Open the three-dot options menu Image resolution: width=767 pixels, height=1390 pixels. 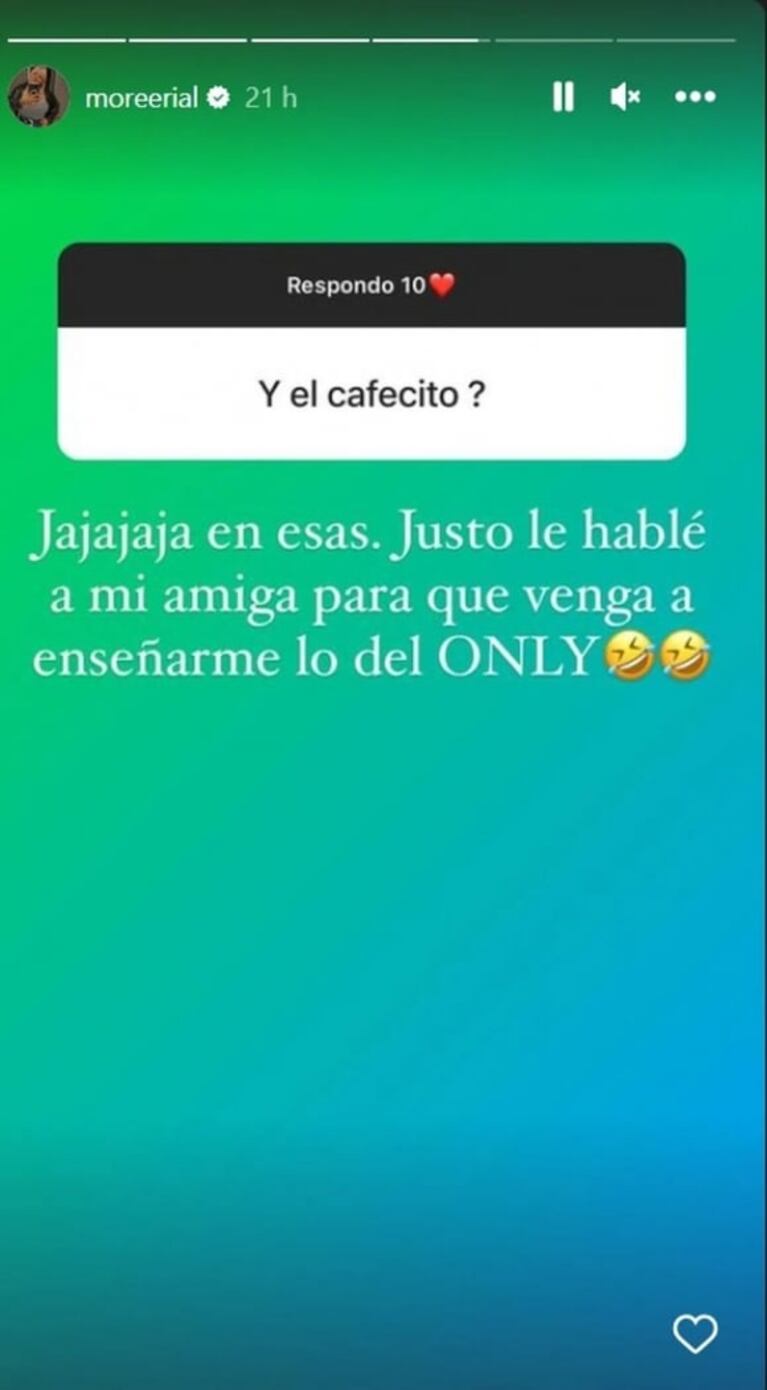pos(695,97)
